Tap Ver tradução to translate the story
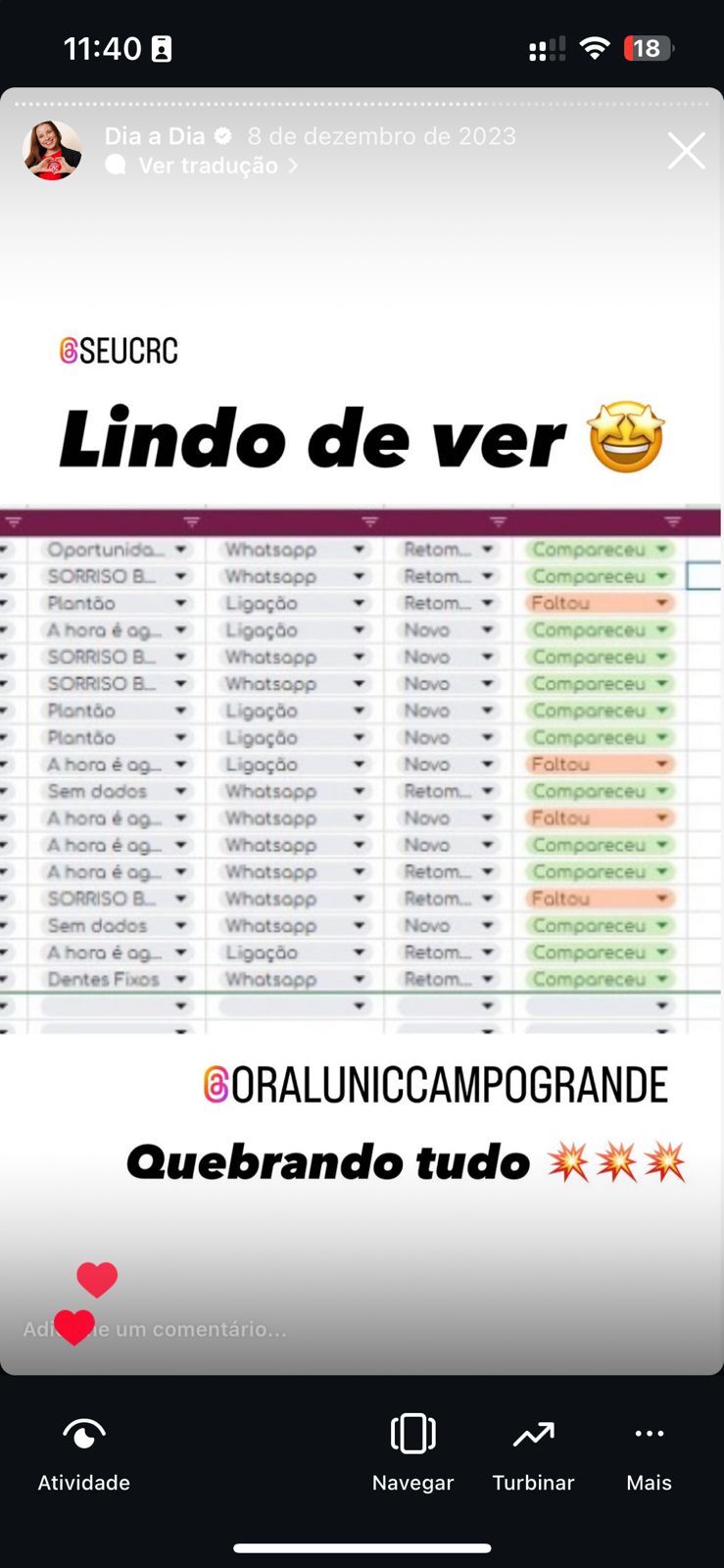This screenshot has height=1568, width=724. (208, 166)
